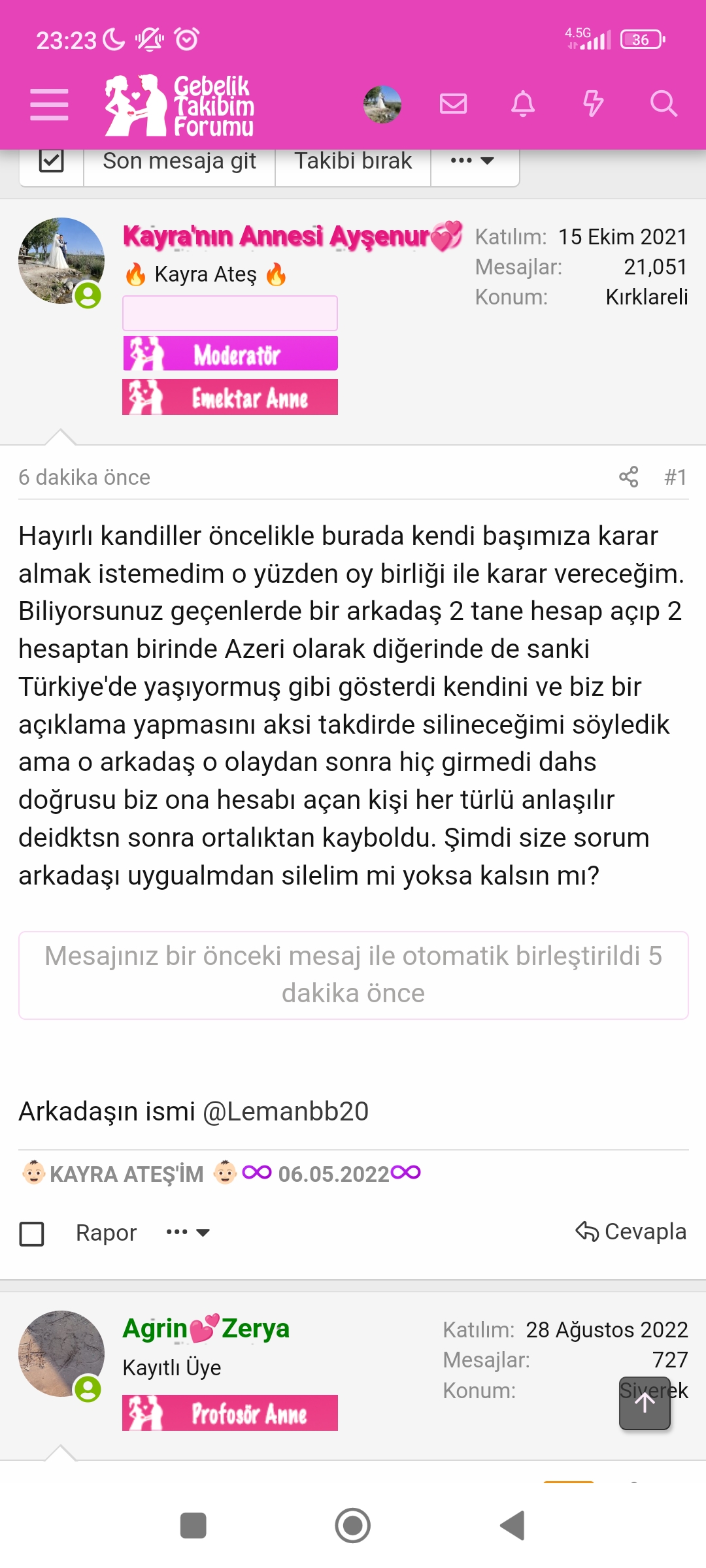Open the lightning bolt what's new

click(593, 104)
